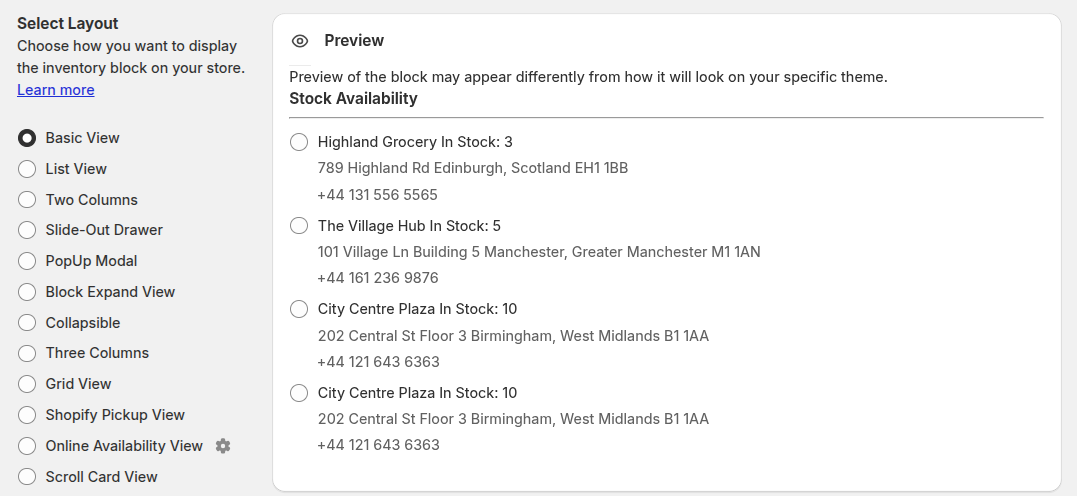Choose the List View layout
1077x496 pixels.
(x=27, y=169)
